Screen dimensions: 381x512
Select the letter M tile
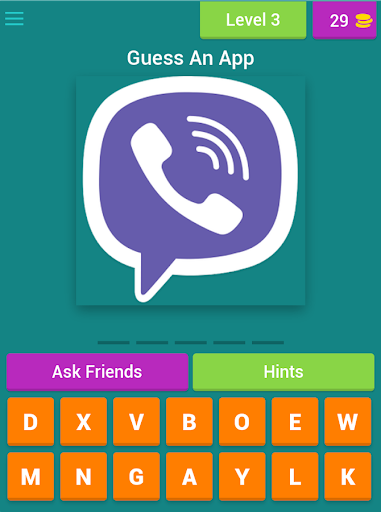pos(31,476)
